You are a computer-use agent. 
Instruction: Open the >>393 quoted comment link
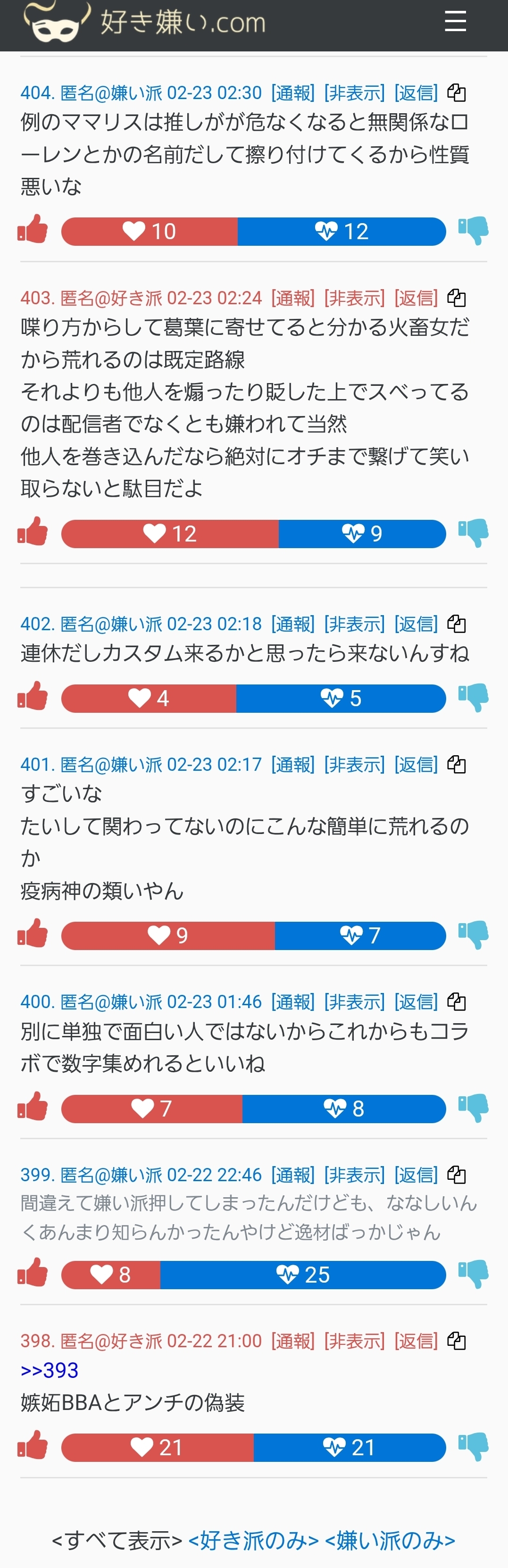point(49,1370)
